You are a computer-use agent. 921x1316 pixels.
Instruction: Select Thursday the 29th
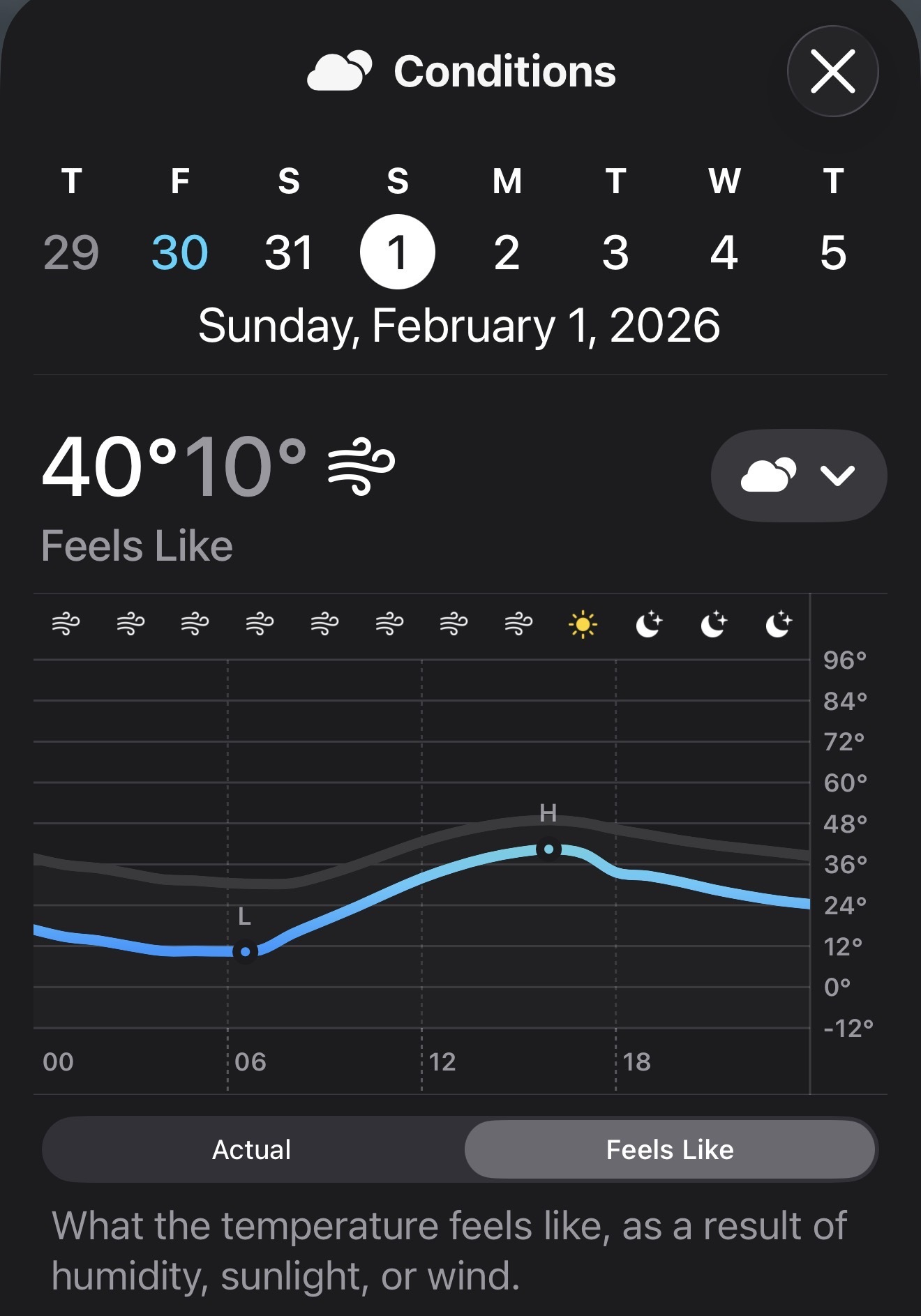pos(71,252)
